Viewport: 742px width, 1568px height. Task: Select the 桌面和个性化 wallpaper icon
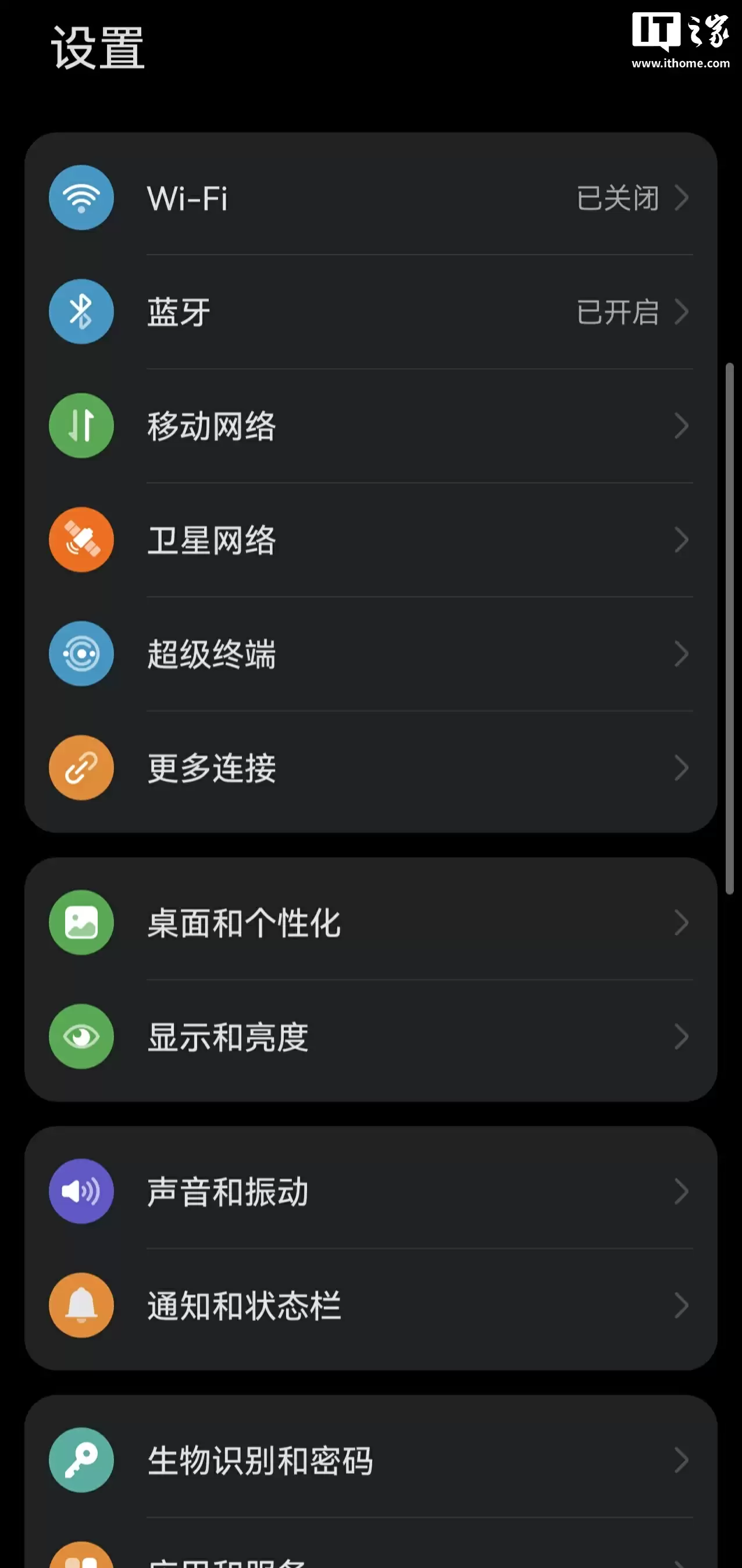[x=81, y=922]
